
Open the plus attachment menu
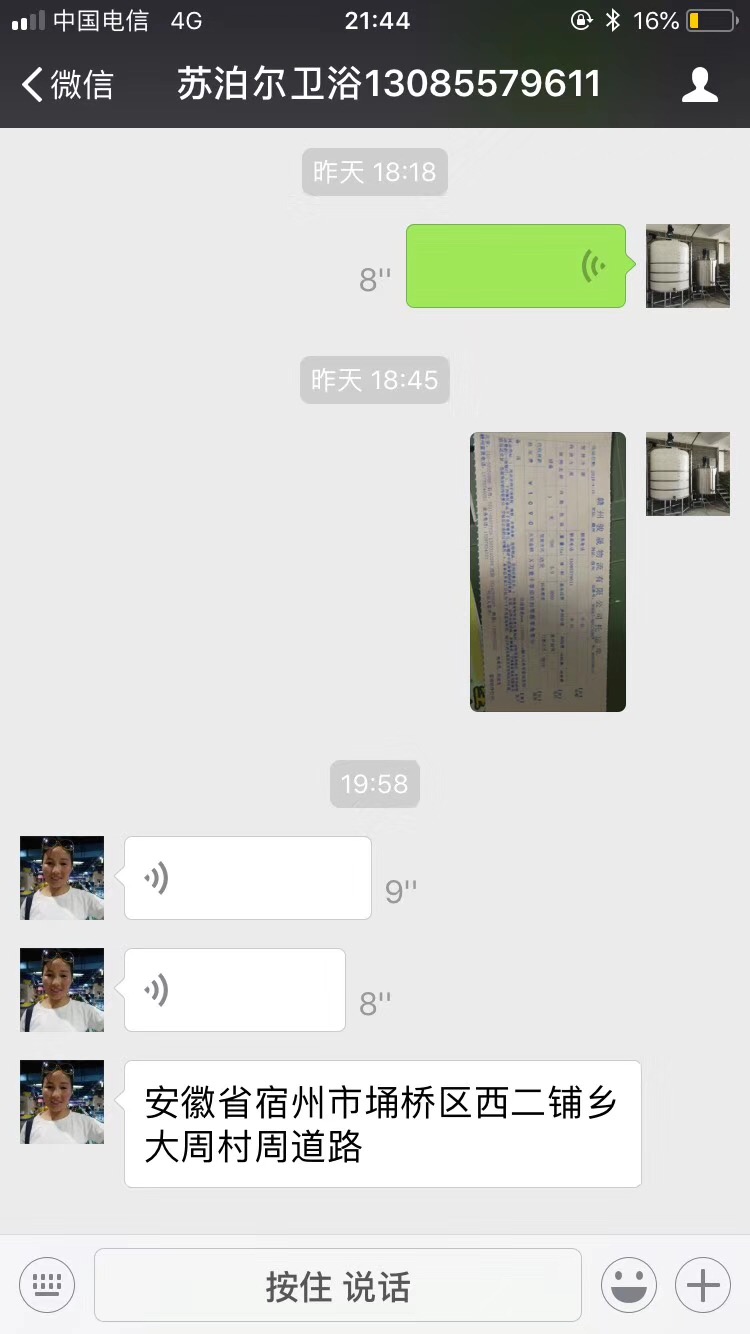pos(702,1284)
